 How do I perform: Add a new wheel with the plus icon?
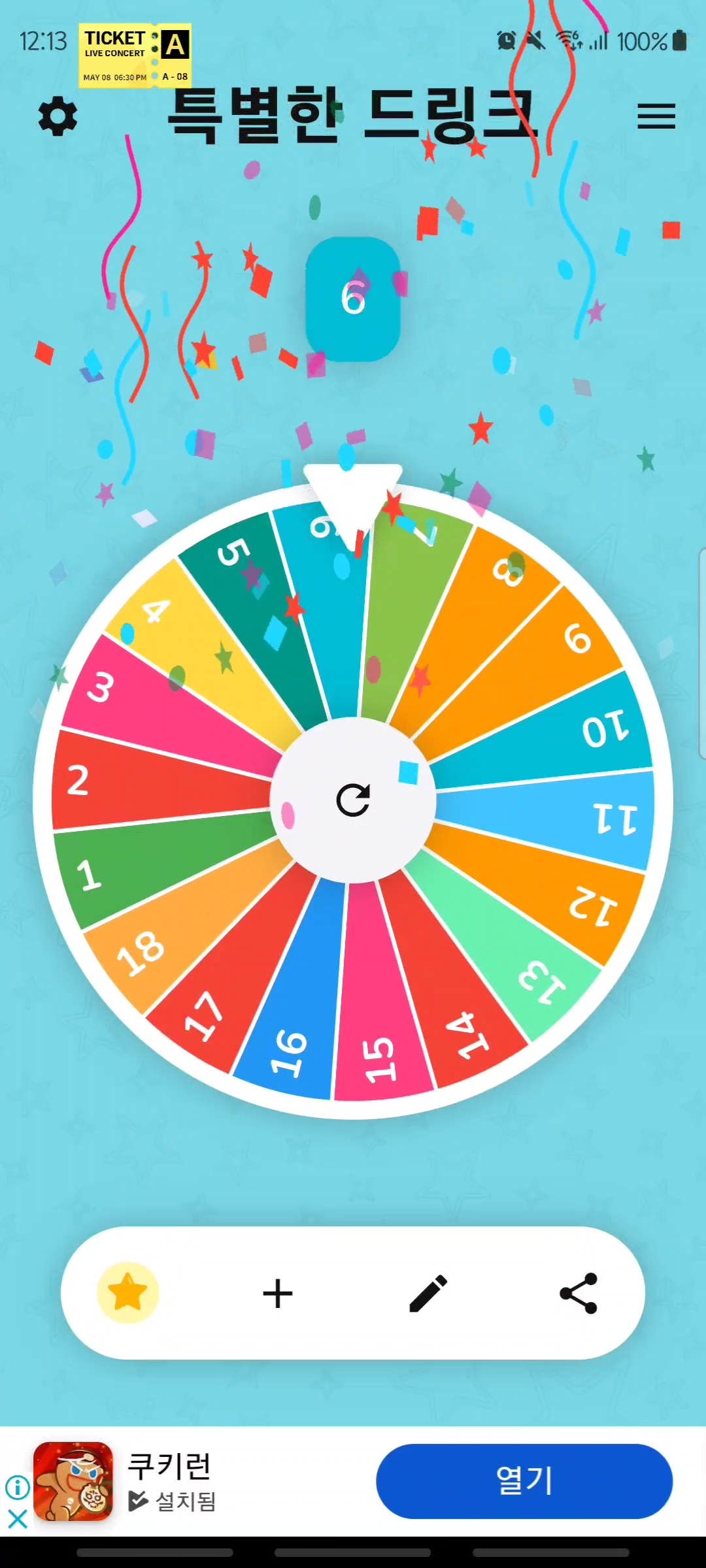(278, 1294)
